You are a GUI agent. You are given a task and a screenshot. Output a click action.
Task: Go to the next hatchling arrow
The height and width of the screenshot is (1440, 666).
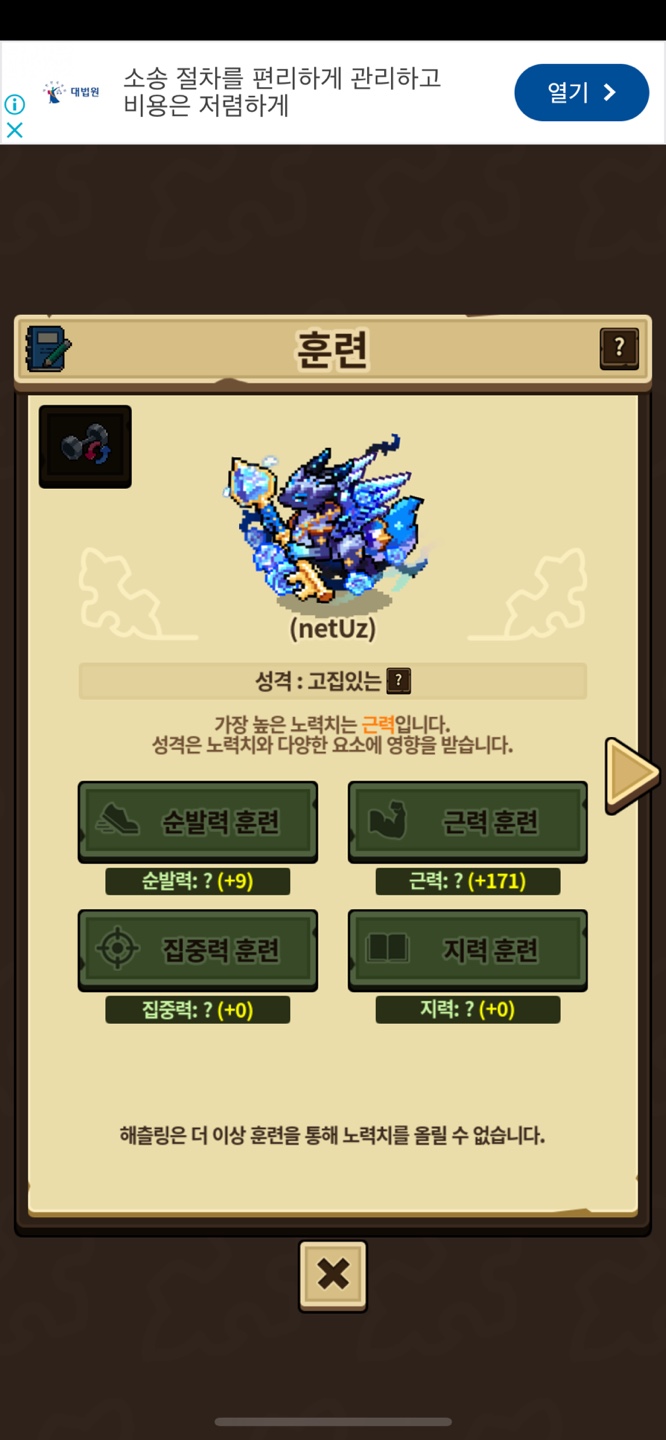click(631, 774)
